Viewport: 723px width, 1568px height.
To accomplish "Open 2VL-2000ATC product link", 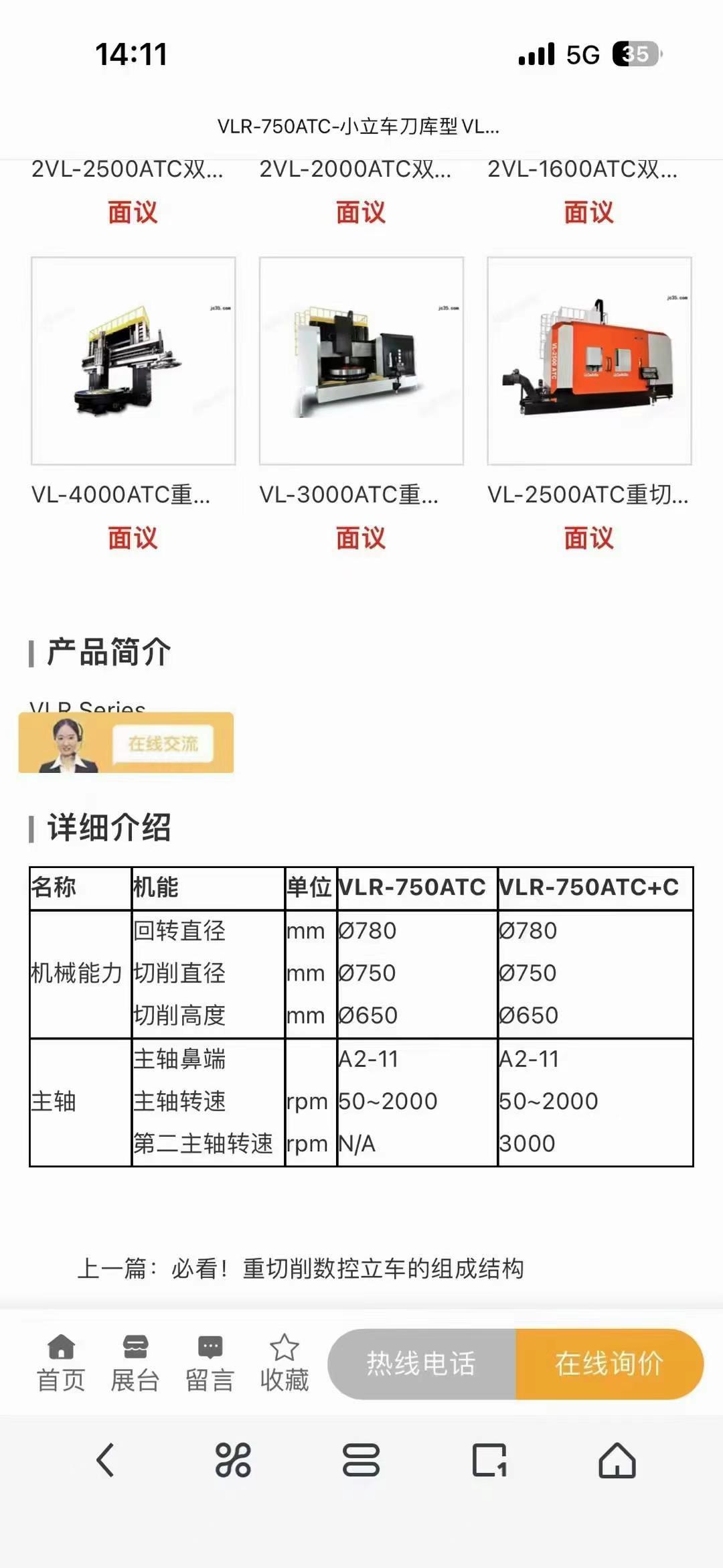I will coord(355,169).
